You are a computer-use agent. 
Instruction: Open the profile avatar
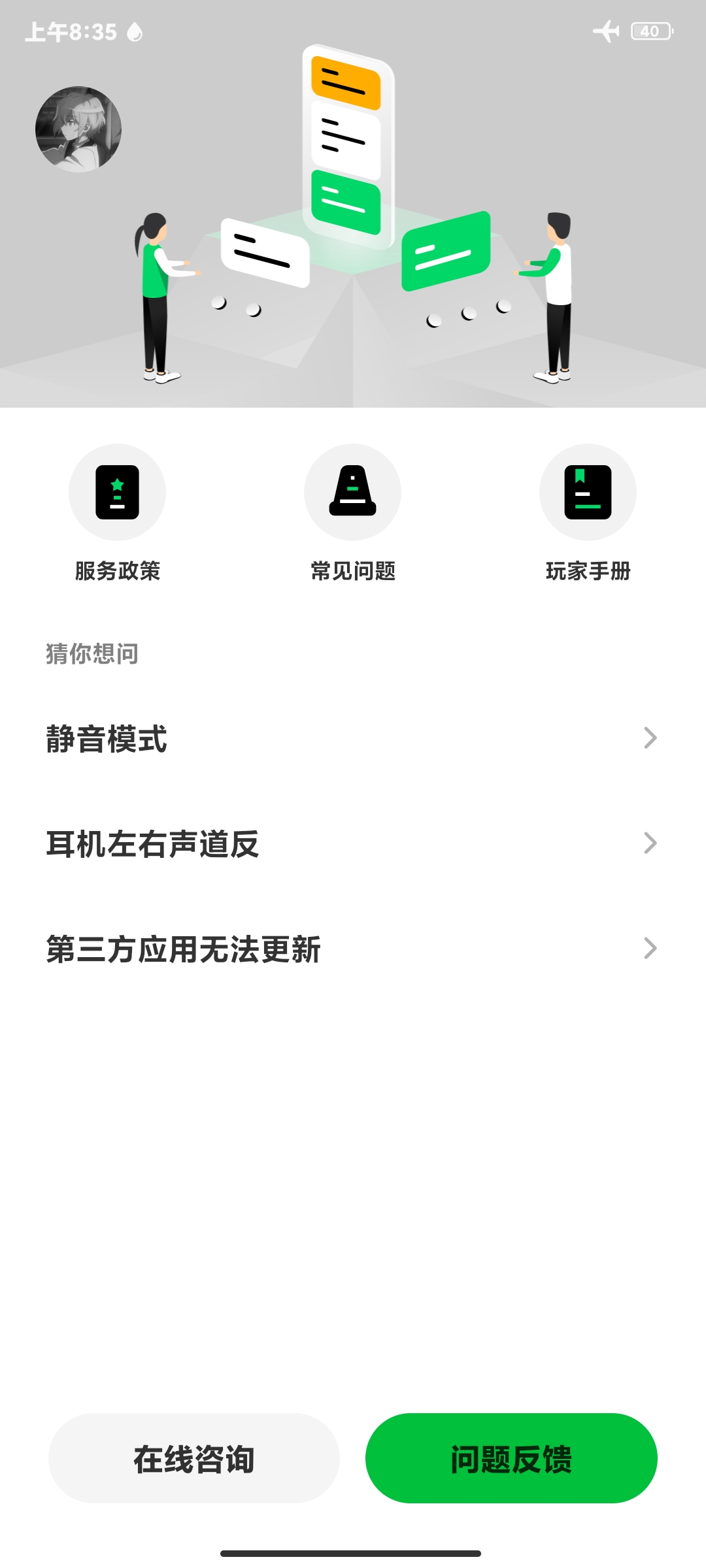(78, 129)
